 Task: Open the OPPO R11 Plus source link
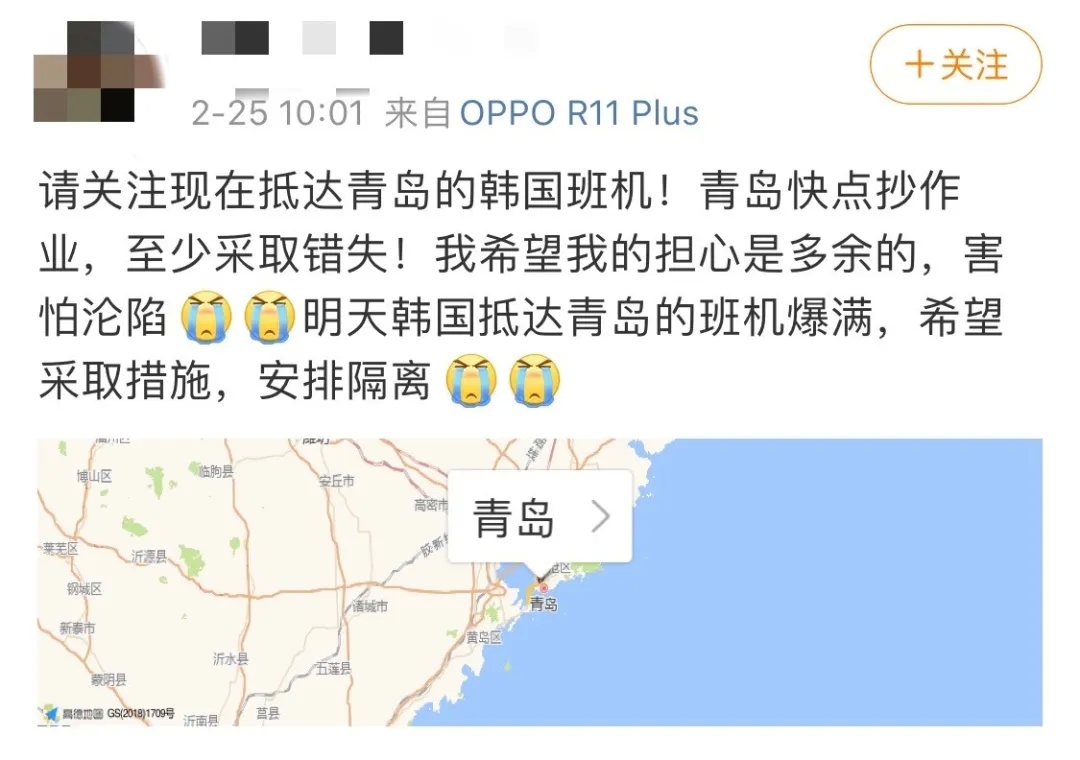click(x=578, y=113)
